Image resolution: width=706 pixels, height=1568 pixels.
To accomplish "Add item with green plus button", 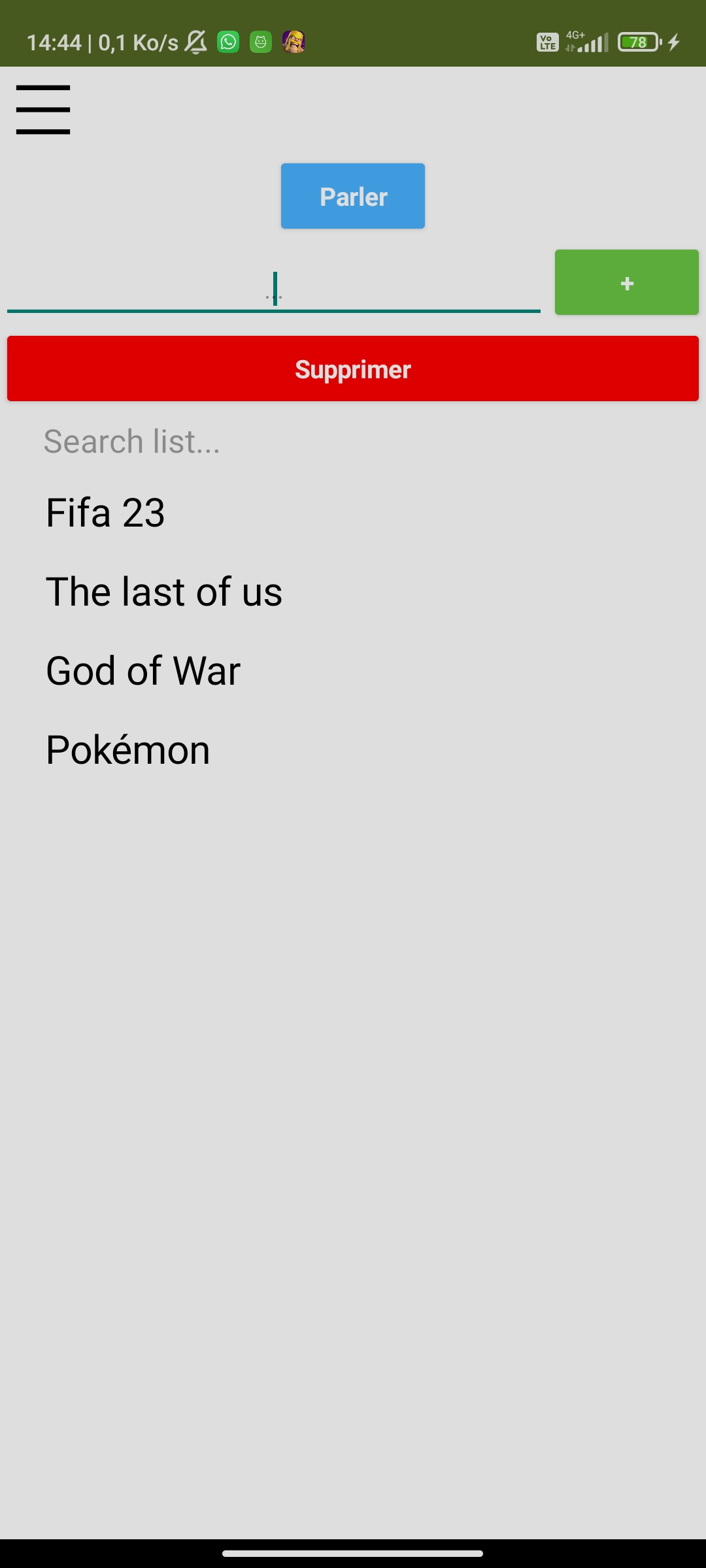I will coord(626,282).
